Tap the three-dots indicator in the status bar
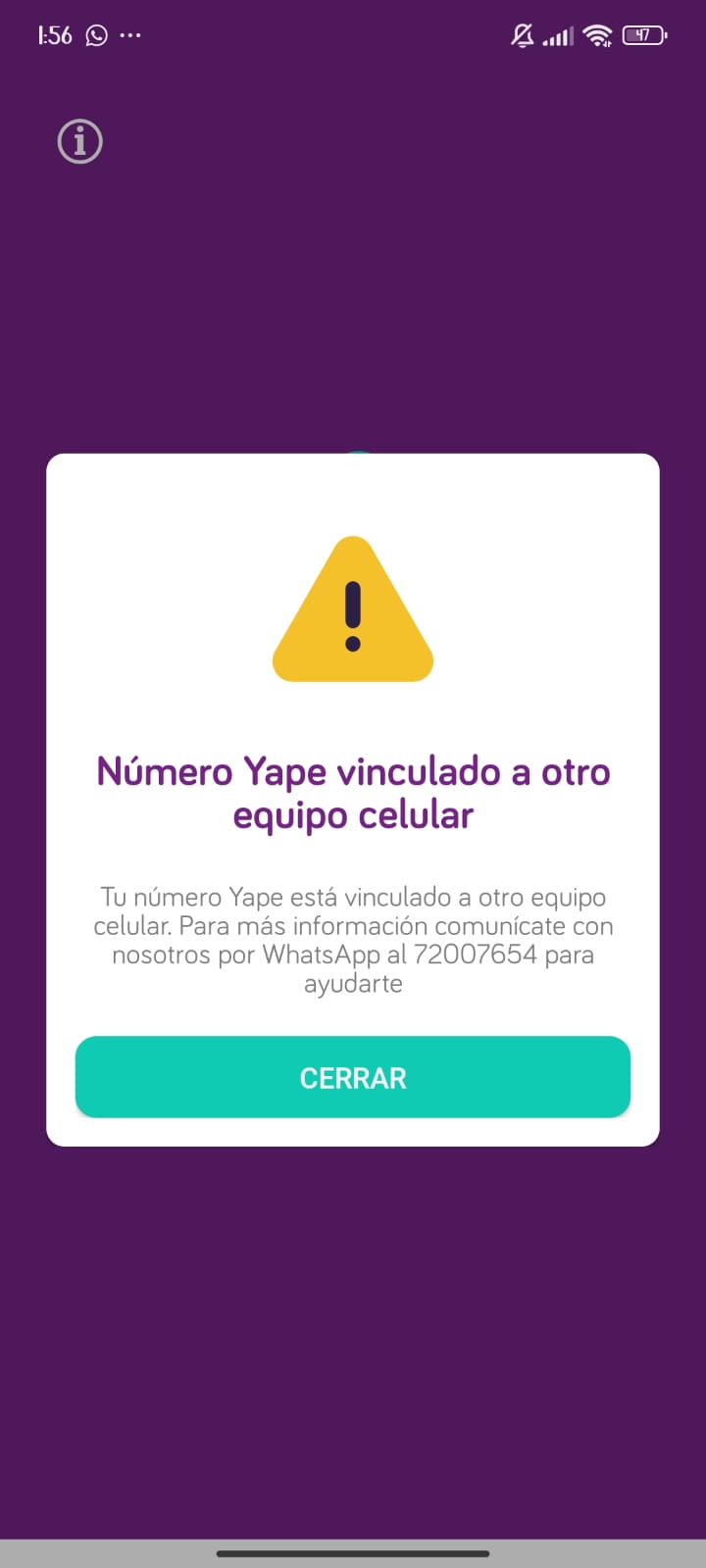Viewport: 706px width, 1568px height. (130, 35)
